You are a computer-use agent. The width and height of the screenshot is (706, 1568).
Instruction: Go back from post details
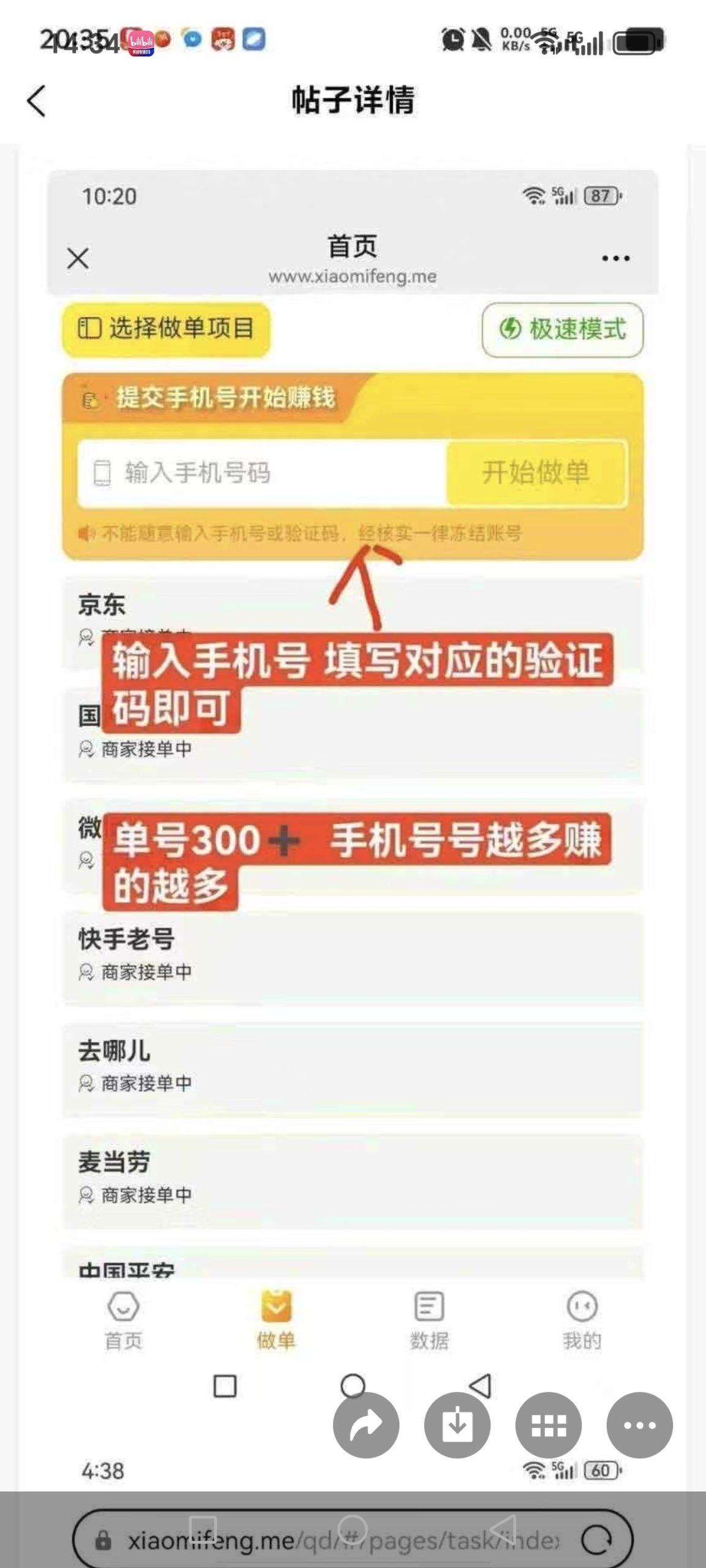(x=37, y=100)
